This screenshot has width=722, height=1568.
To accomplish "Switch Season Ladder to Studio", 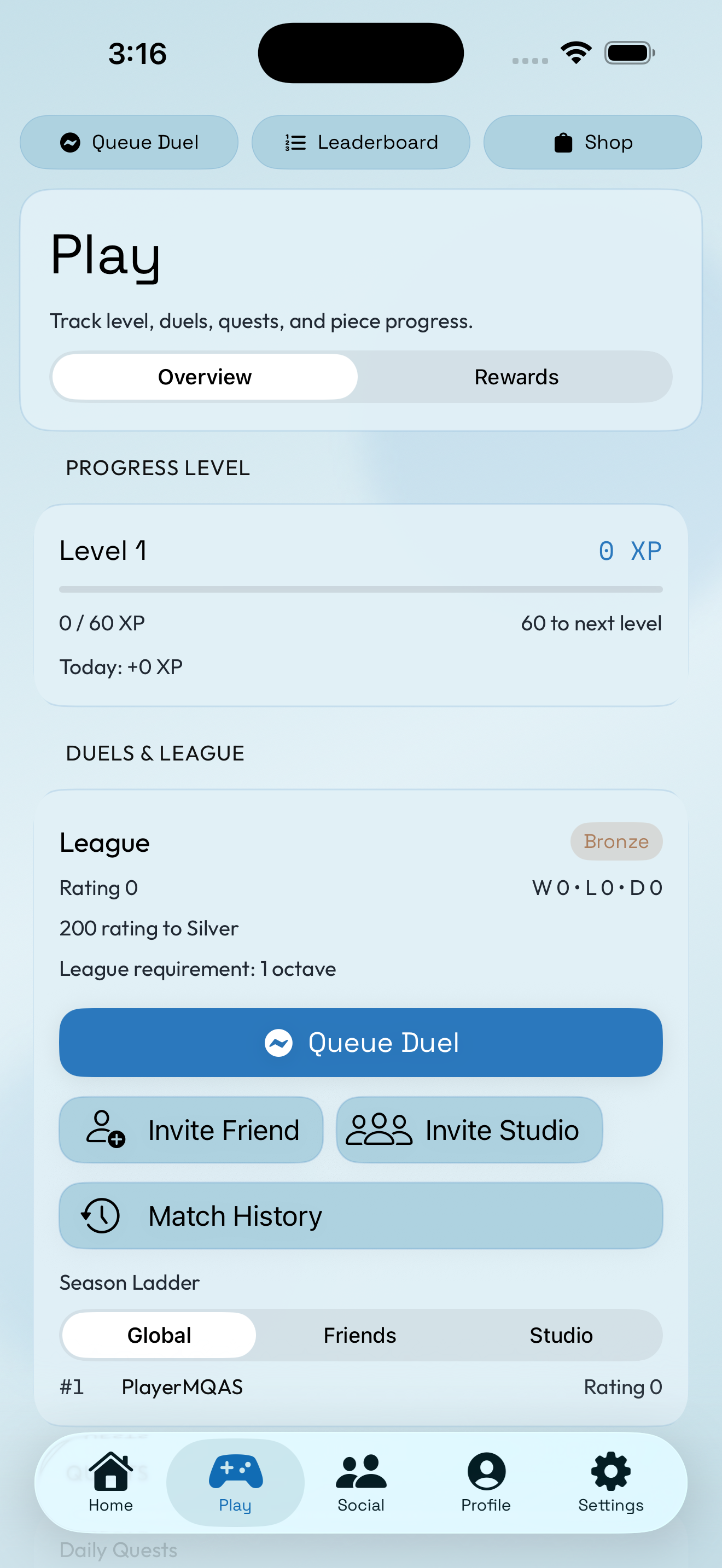I will click(x=561, y=1335).
